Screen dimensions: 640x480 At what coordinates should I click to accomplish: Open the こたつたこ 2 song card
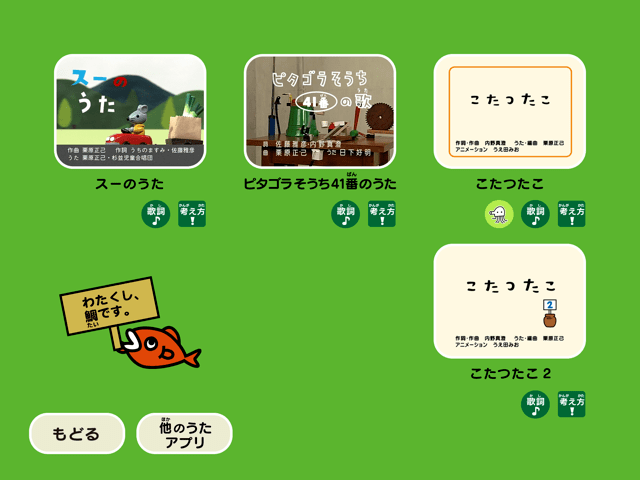point(510,301)
